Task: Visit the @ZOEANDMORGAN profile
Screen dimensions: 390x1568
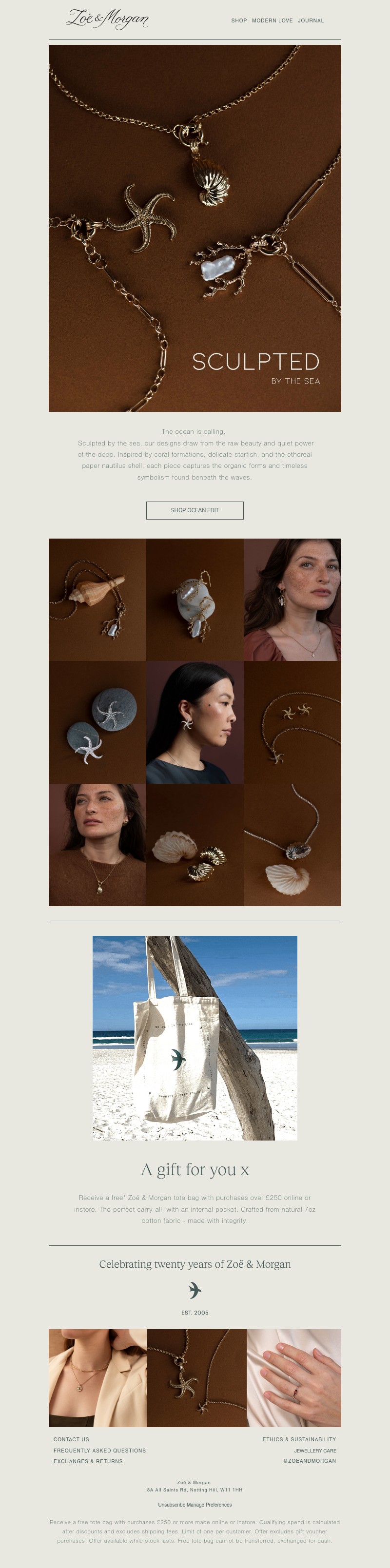Action: (x=309, y=1460)
